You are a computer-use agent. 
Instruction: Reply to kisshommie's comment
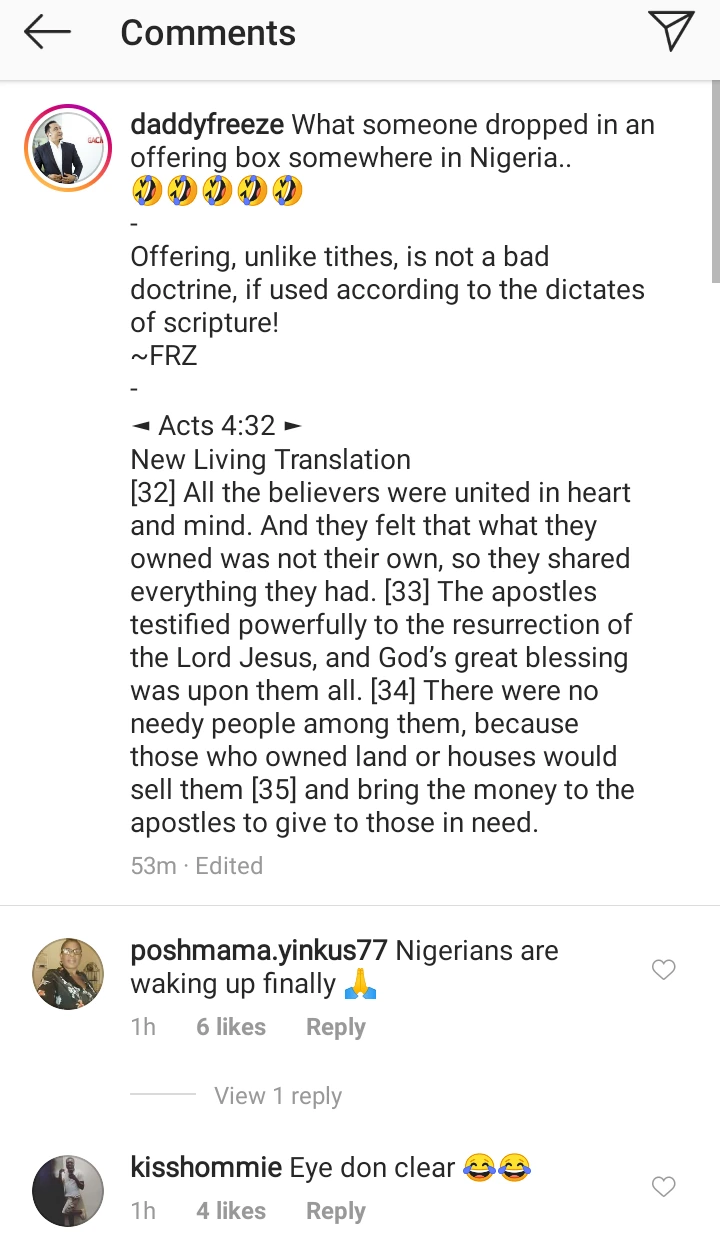click(x=335, y=1211)
